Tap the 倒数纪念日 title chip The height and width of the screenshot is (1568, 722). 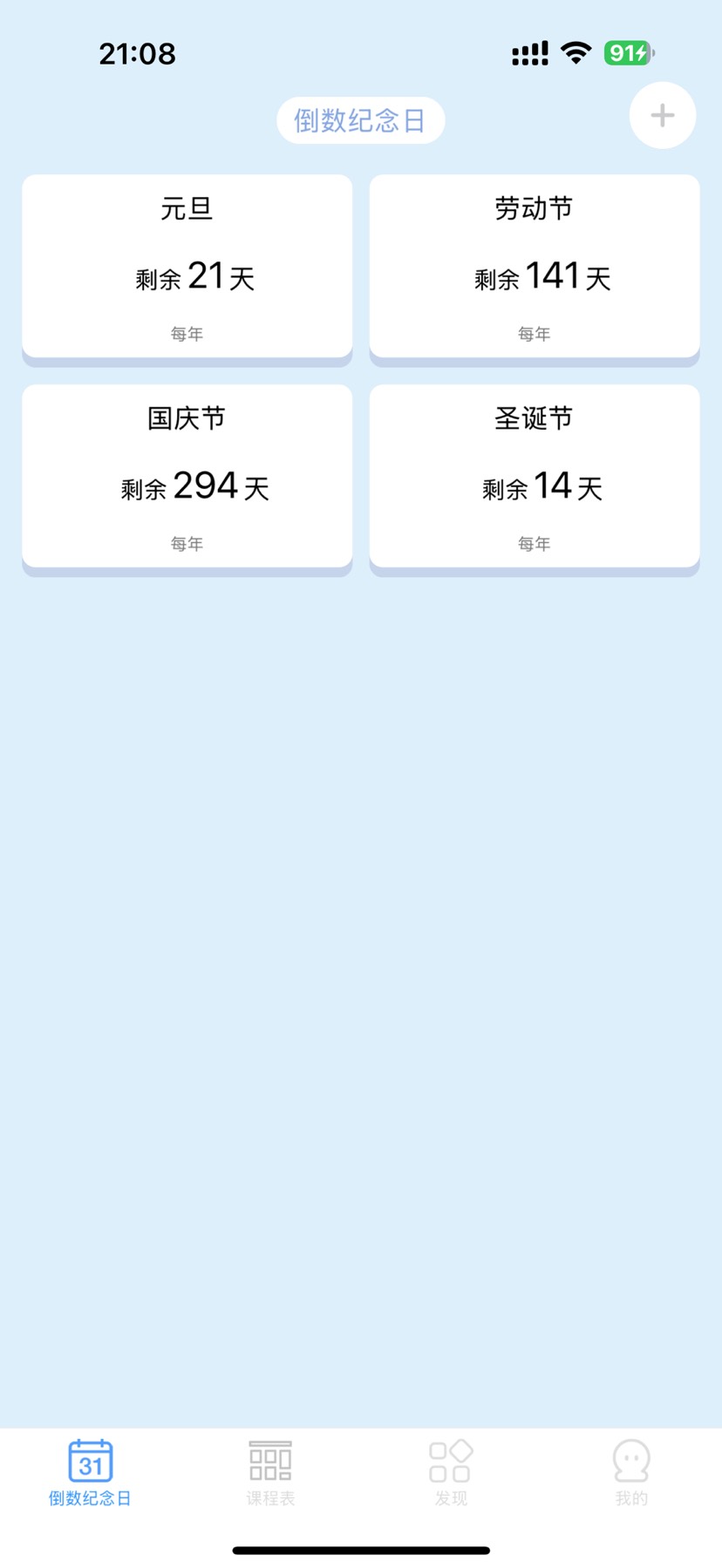(x=360, y=120)
